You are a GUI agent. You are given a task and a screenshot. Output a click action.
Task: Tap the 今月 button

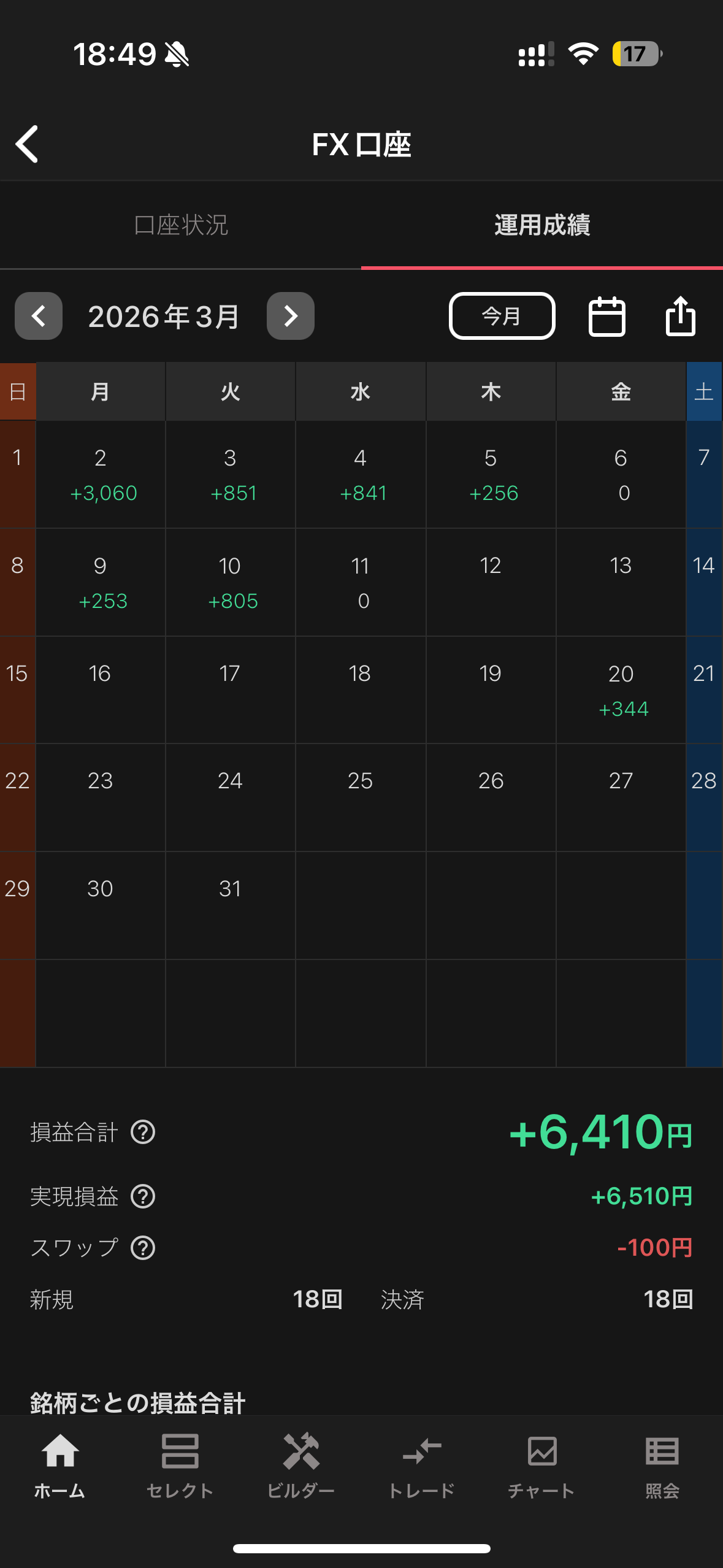[502, 316]
